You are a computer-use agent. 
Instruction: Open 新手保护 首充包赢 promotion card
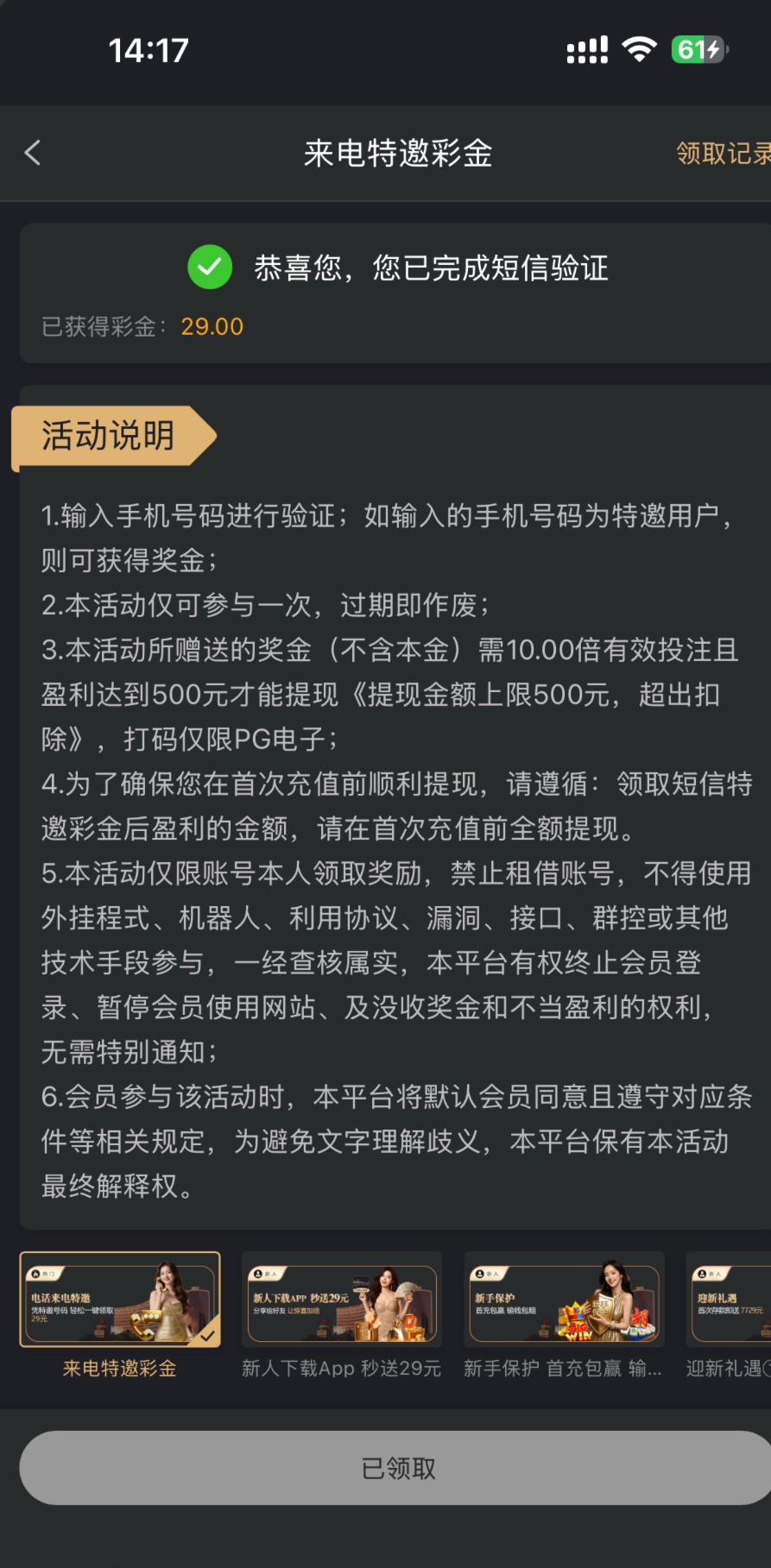(564, 1300)
